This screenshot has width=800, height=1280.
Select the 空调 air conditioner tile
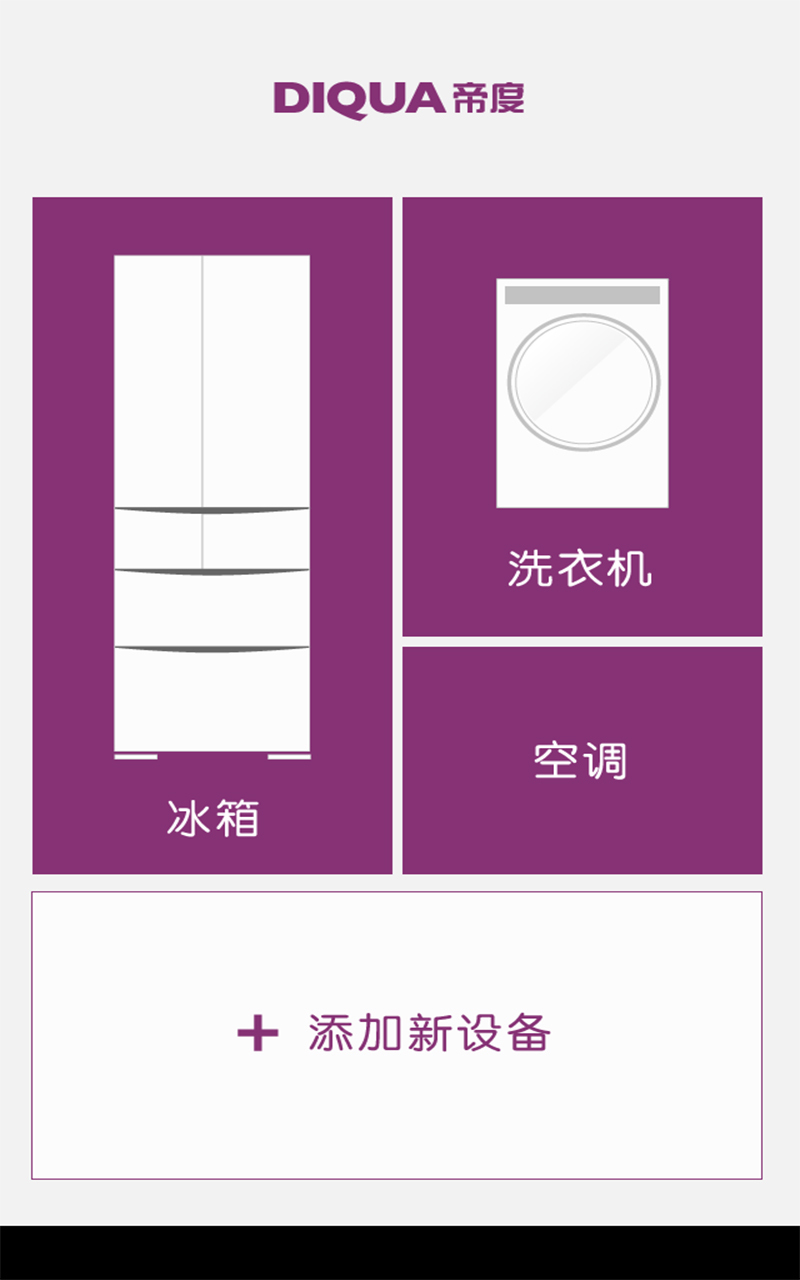click(x=582, y=760)
